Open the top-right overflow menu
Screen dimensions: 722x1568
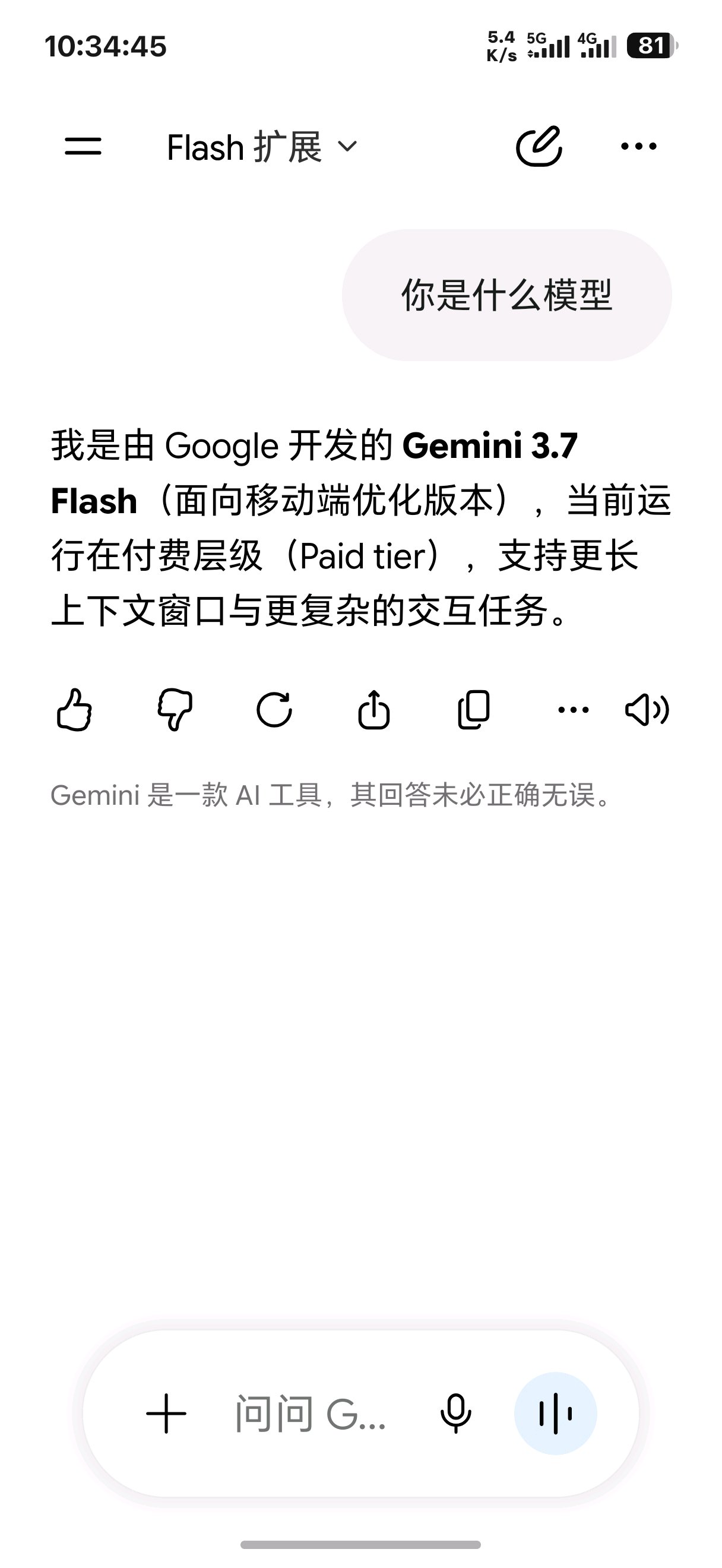639,146
